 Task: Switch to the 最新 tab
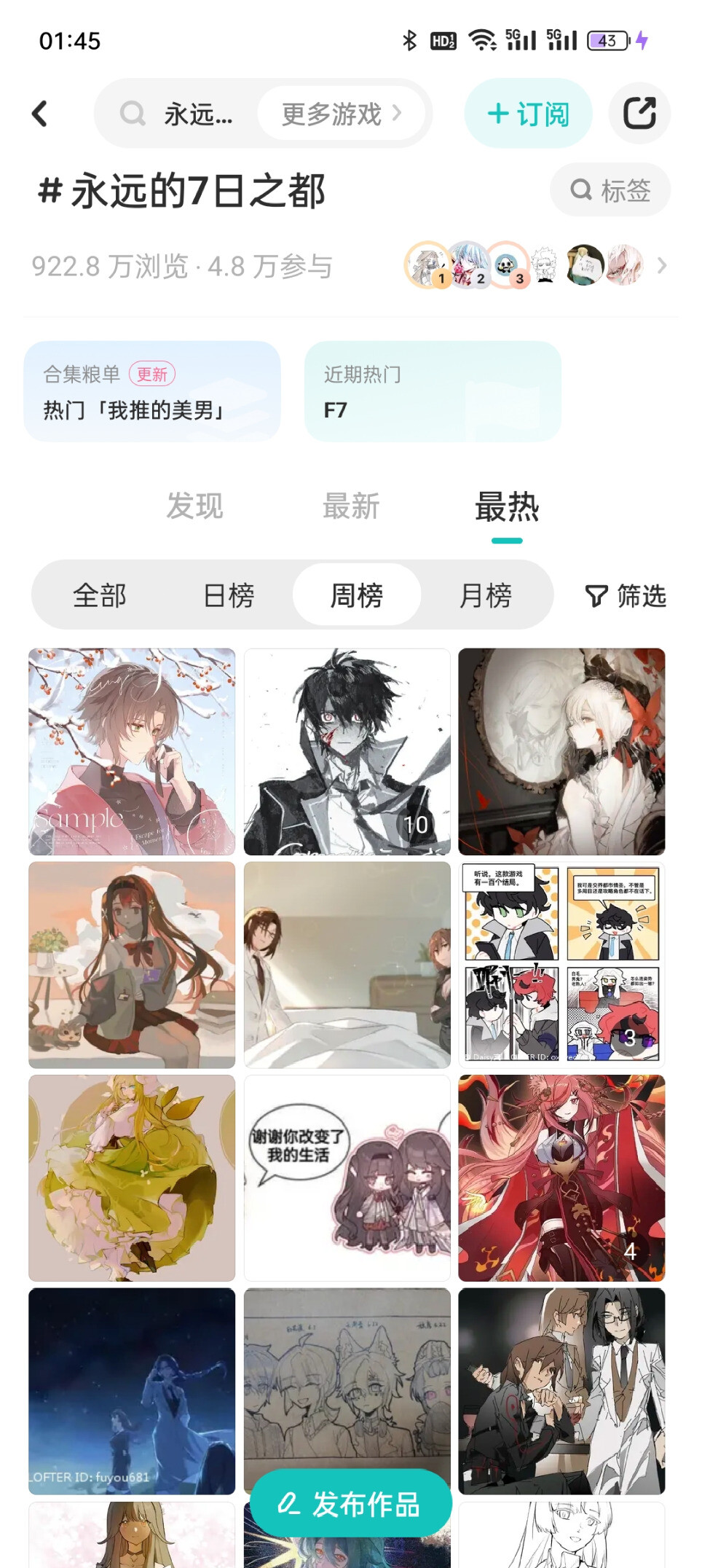coord(351,506)
